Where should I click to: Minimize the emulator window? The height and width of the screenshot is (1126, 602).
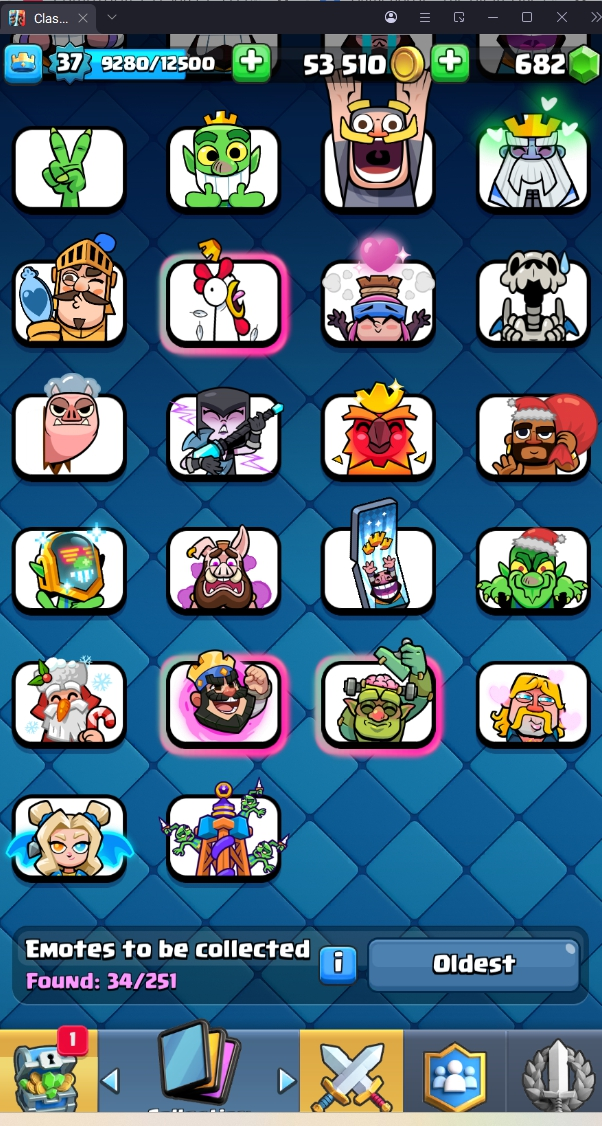tap(491, 17)
